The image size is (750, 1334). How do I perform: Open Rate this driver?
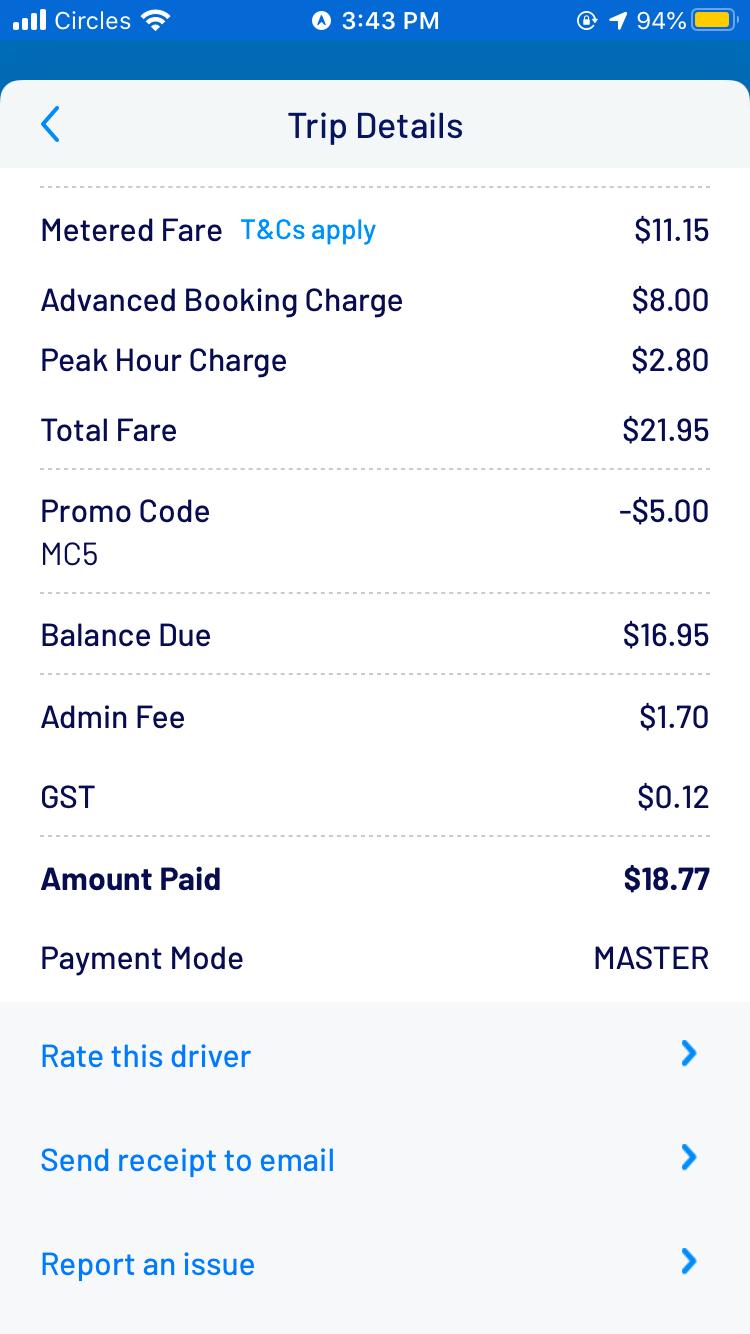pos(375,1055)
